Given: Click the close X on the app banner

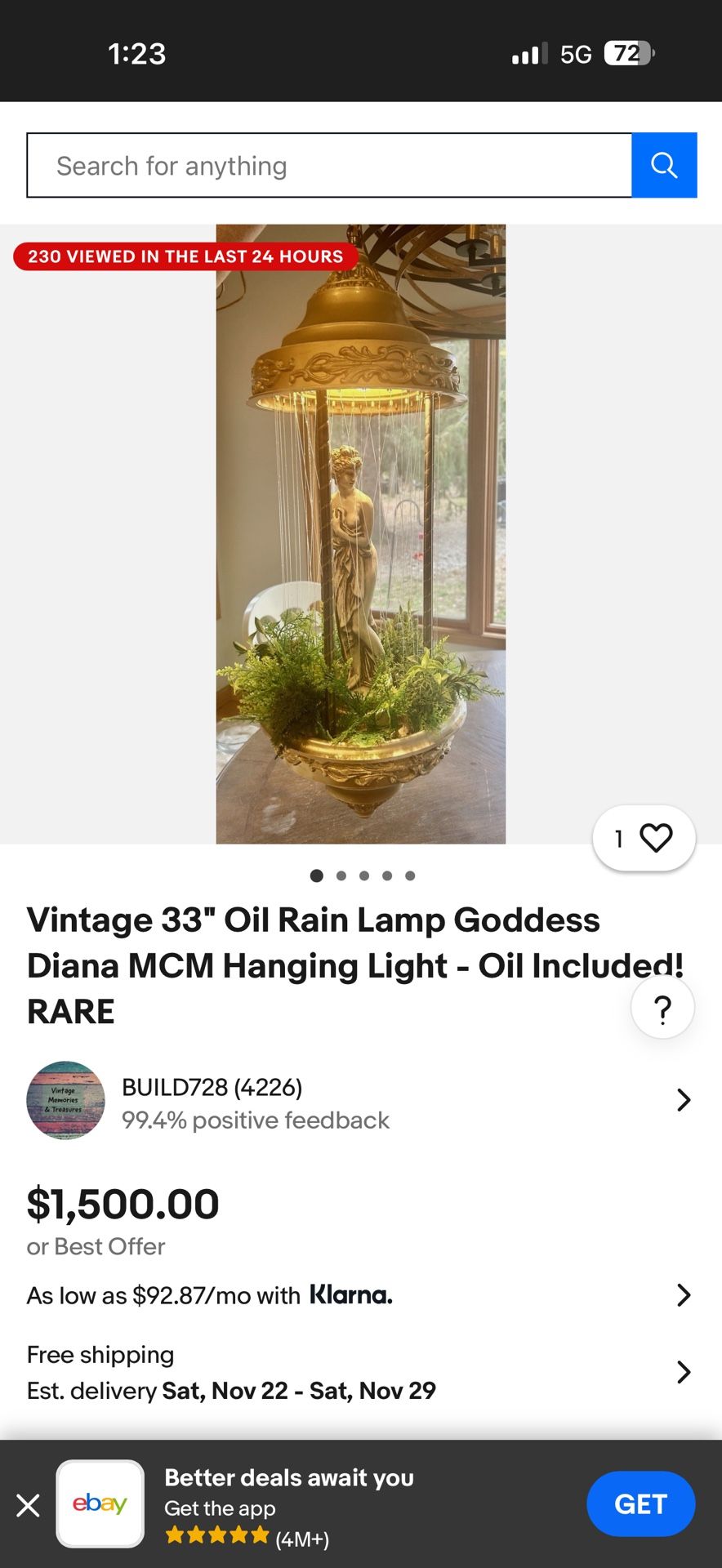Looking at the screenshot, I should (29, 1505).
